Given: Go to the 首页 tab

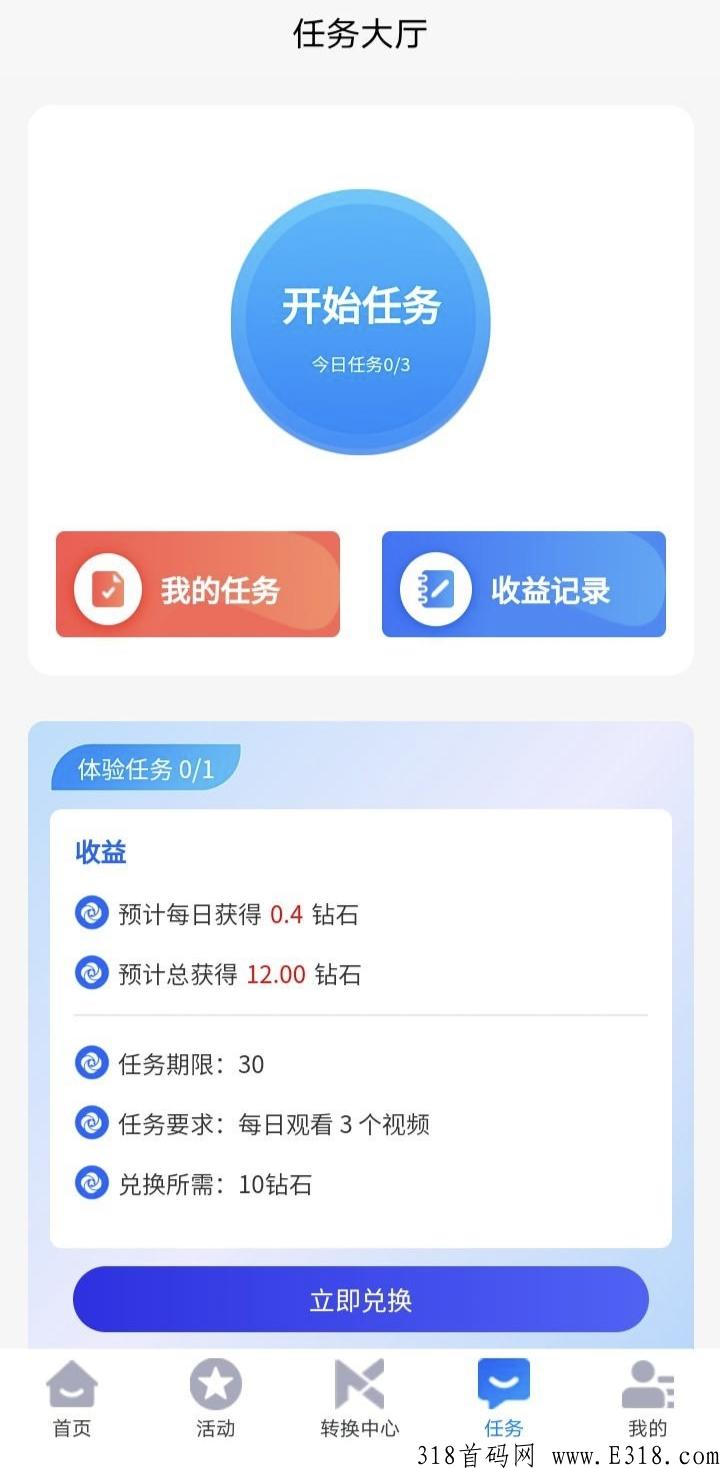Looking at the screenshot, I should (72, 1398).
